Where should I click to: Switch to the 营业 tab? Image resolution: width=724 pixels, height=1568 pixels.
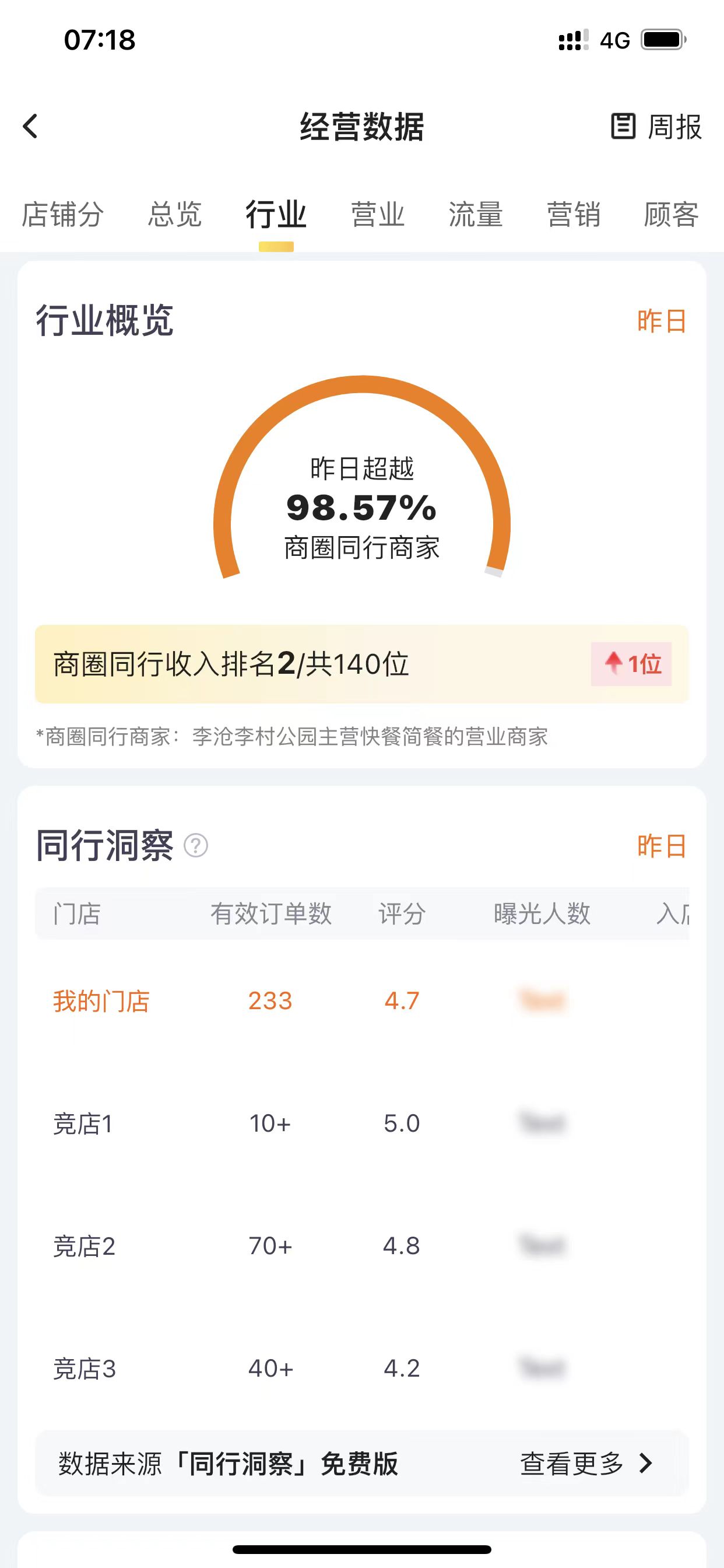pos(378,214)
